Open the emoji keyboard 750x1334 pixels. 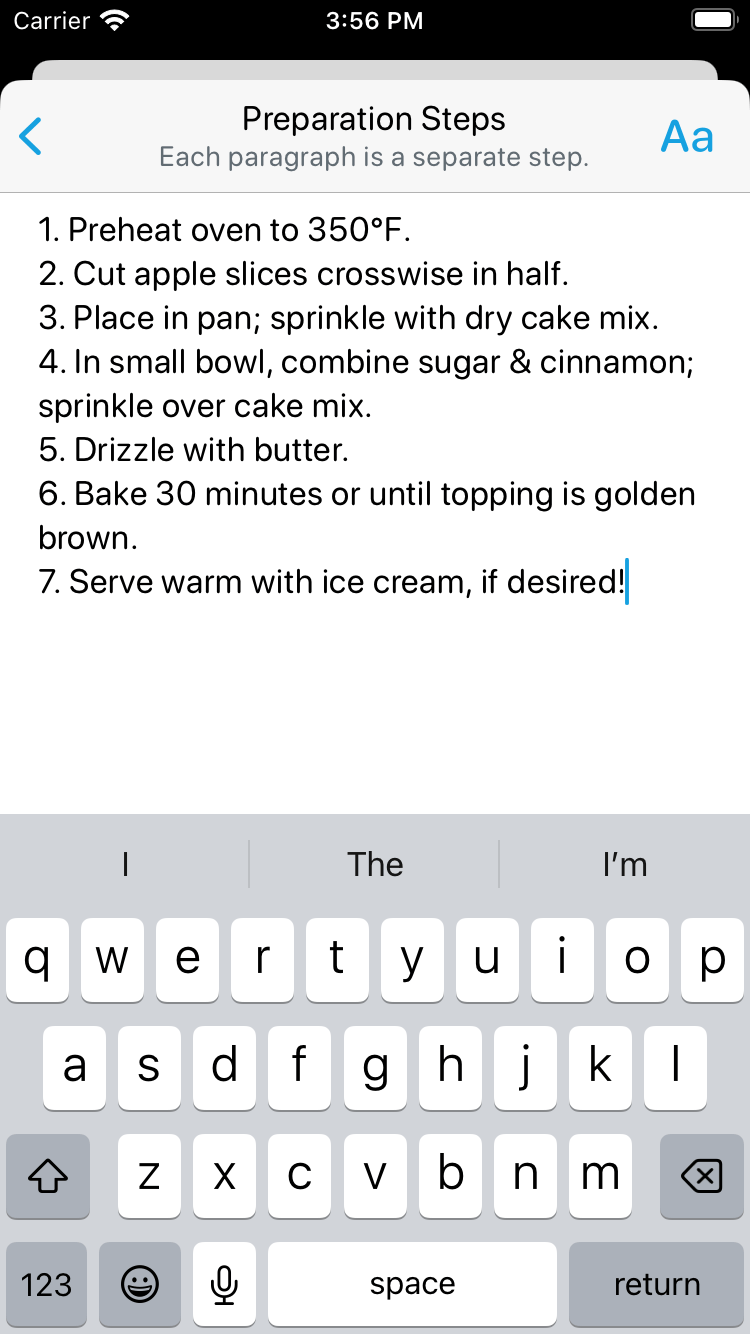tap(140, 1284)
